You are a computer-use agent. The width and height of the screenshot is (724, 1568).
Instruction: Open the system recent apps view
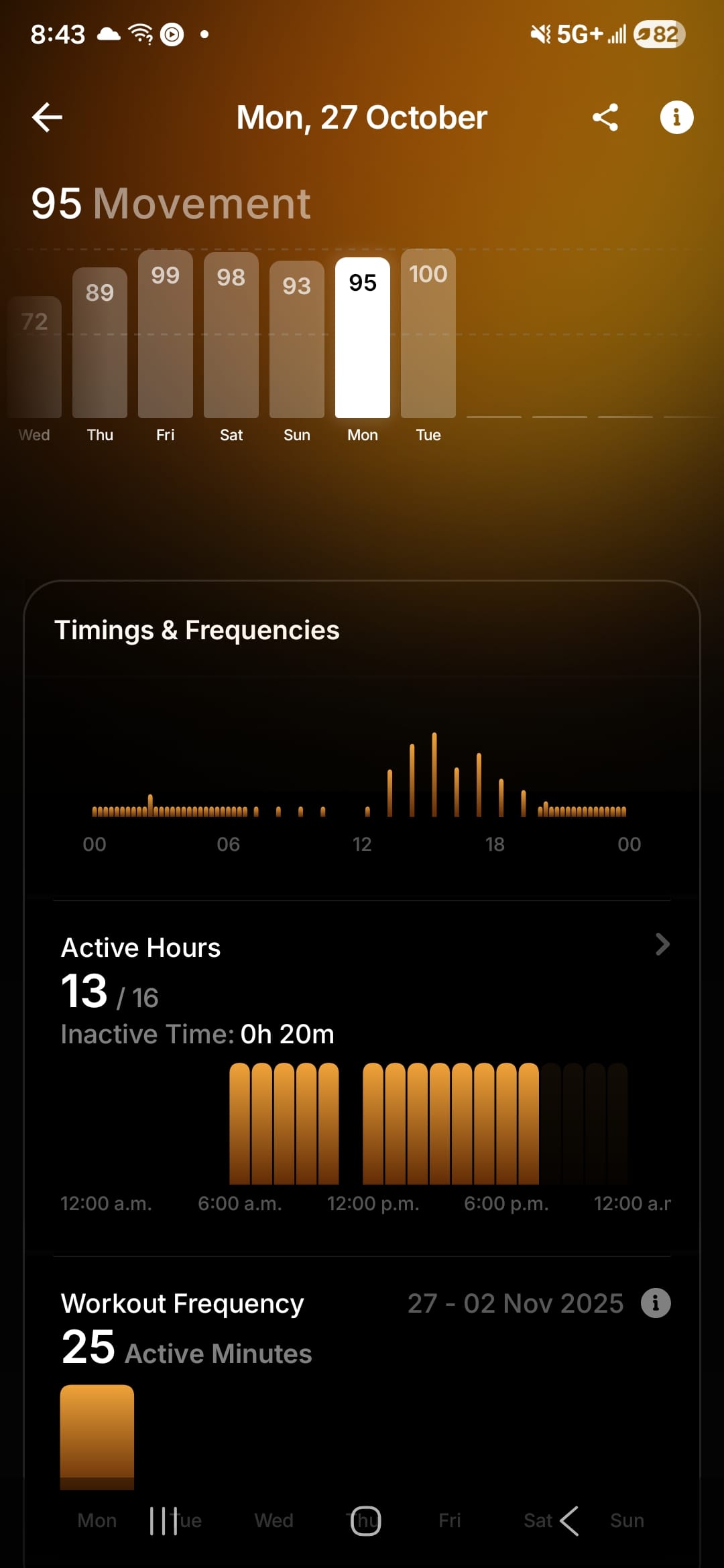(164, 1520)
